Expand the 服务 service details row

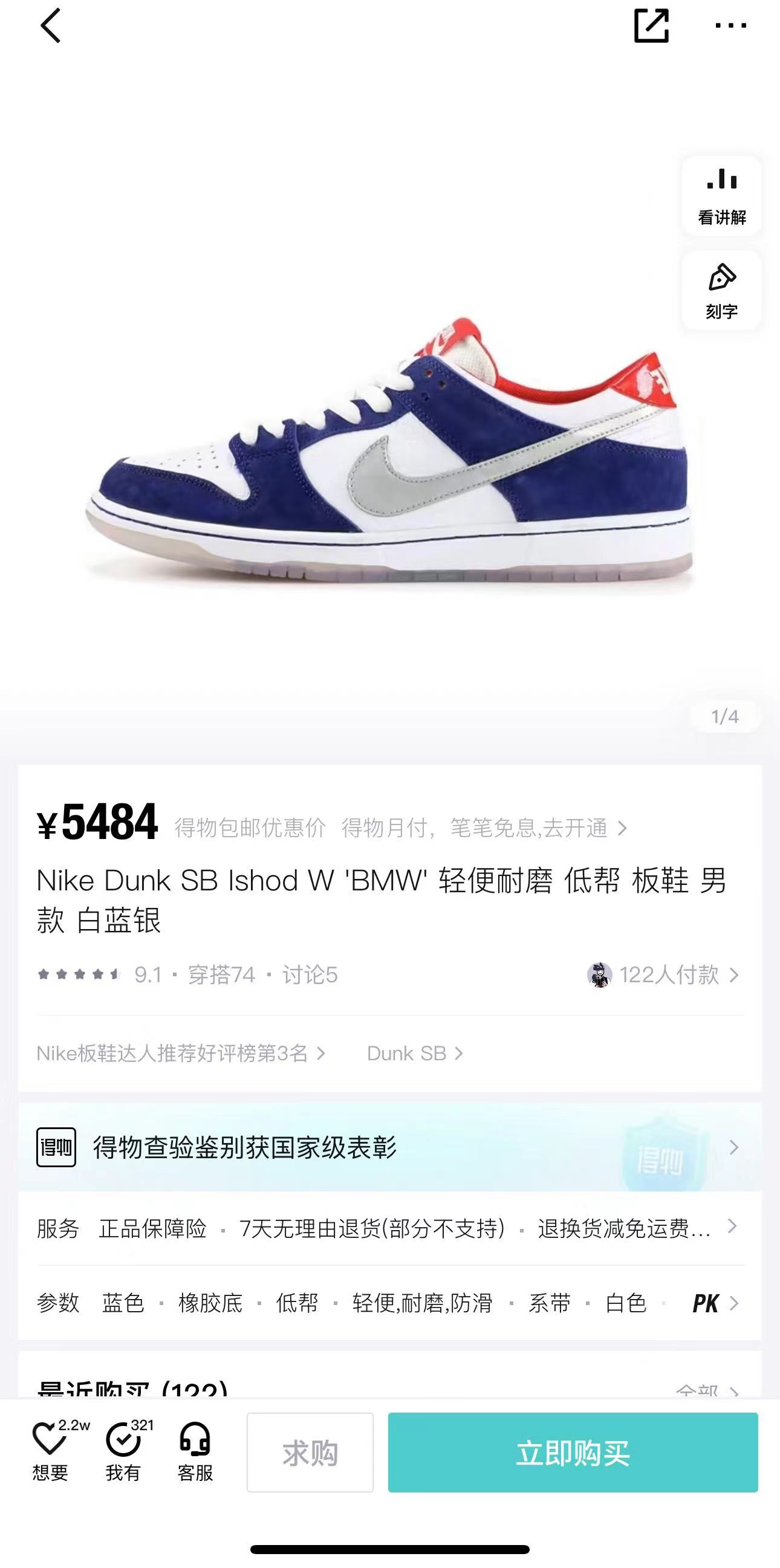pos(389,1228)
